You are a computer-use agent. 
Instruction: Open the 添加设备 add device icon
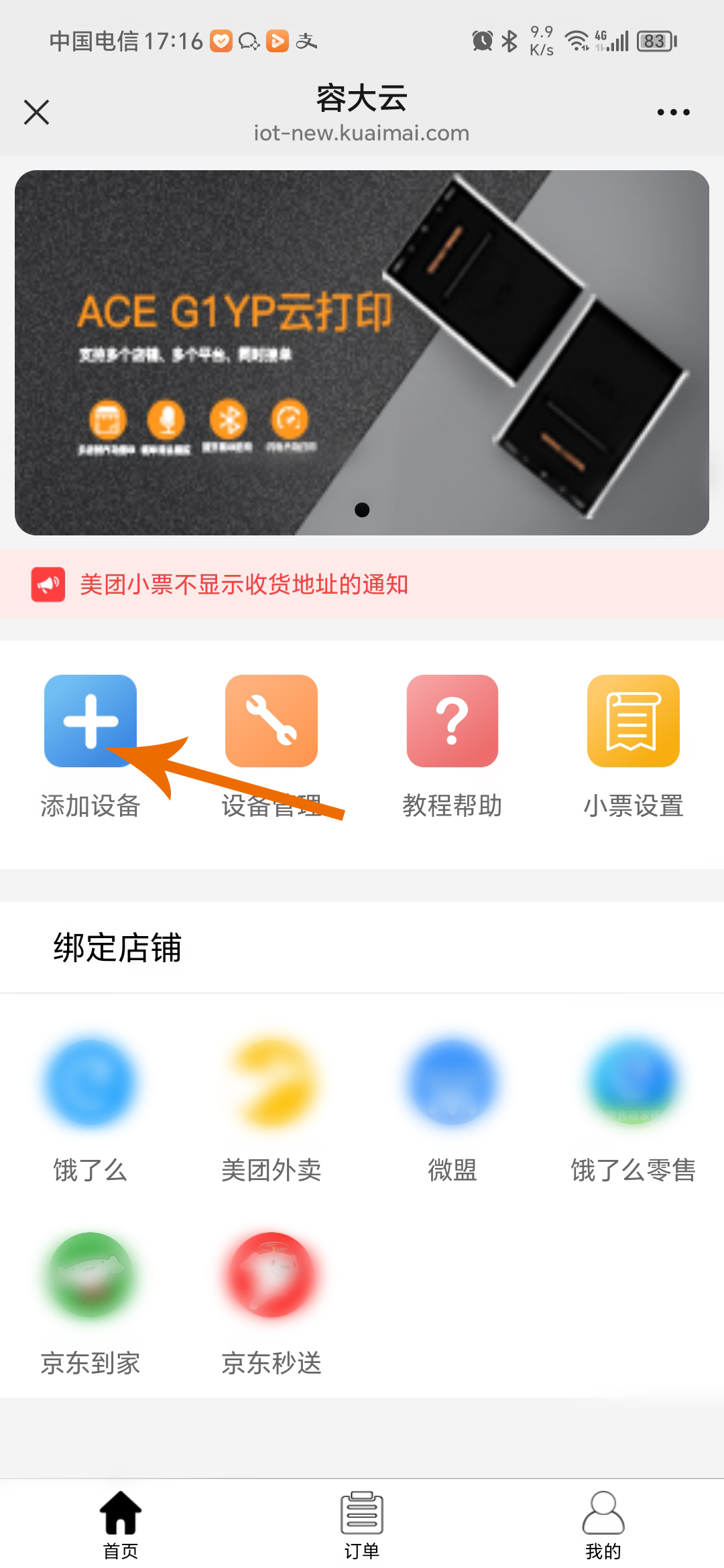coord(90,720)
